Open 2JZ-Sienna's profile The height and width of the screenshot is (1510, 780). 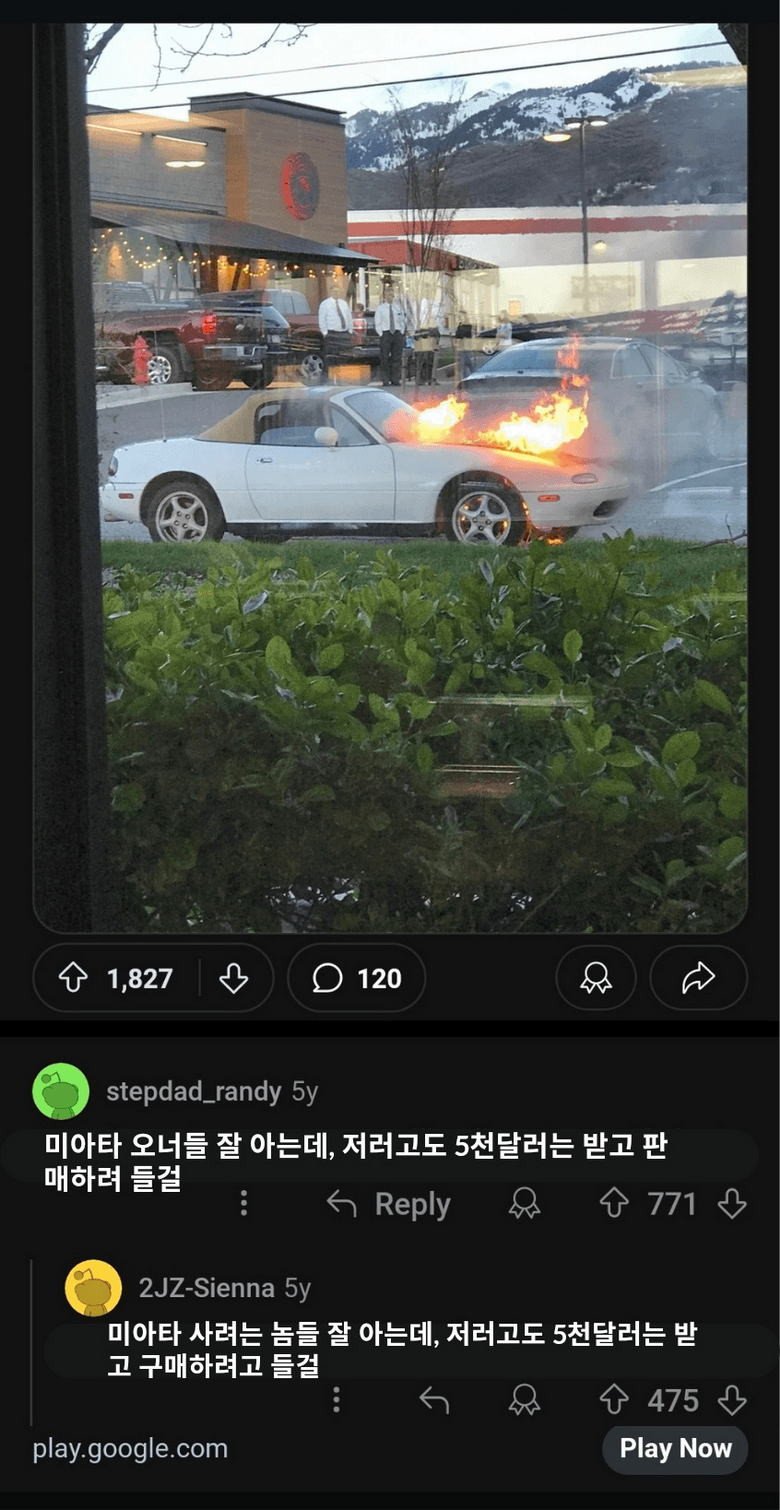pyautogui.click(x=206, y=1288)
